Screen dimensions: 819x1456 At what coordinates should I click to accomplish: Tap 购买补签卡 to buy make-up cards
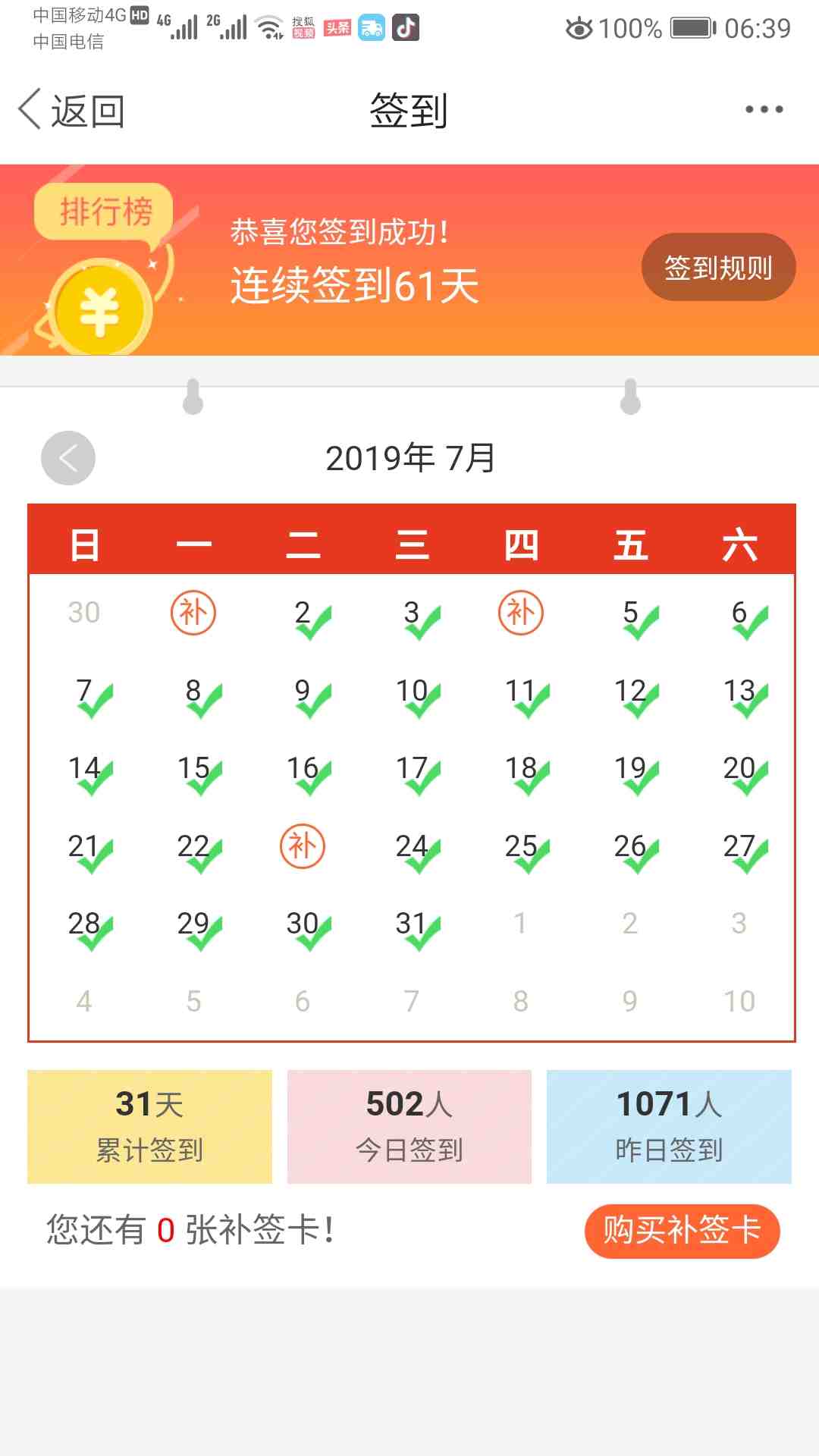[x=681, y=1230]
